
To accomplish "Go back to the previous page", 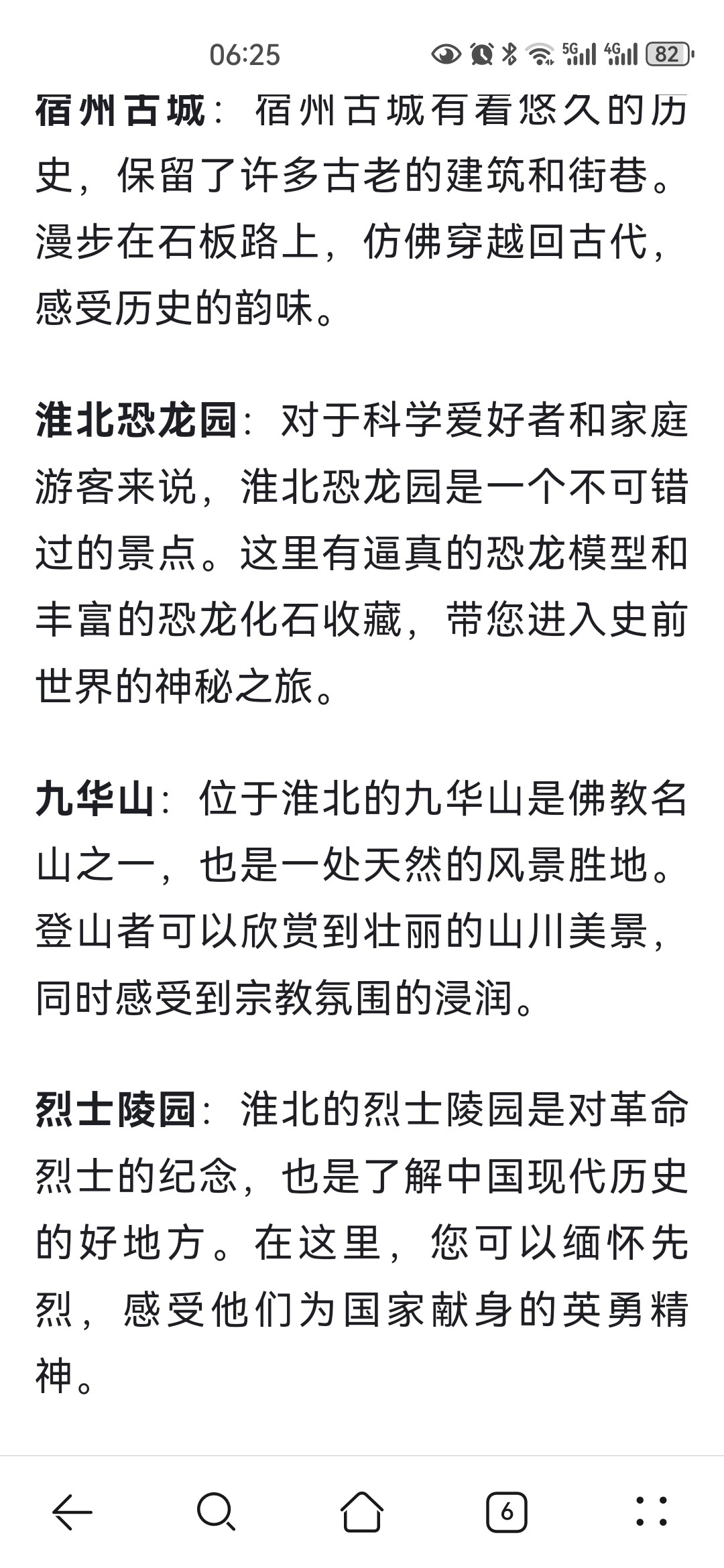I will (x=72, y=1512).
